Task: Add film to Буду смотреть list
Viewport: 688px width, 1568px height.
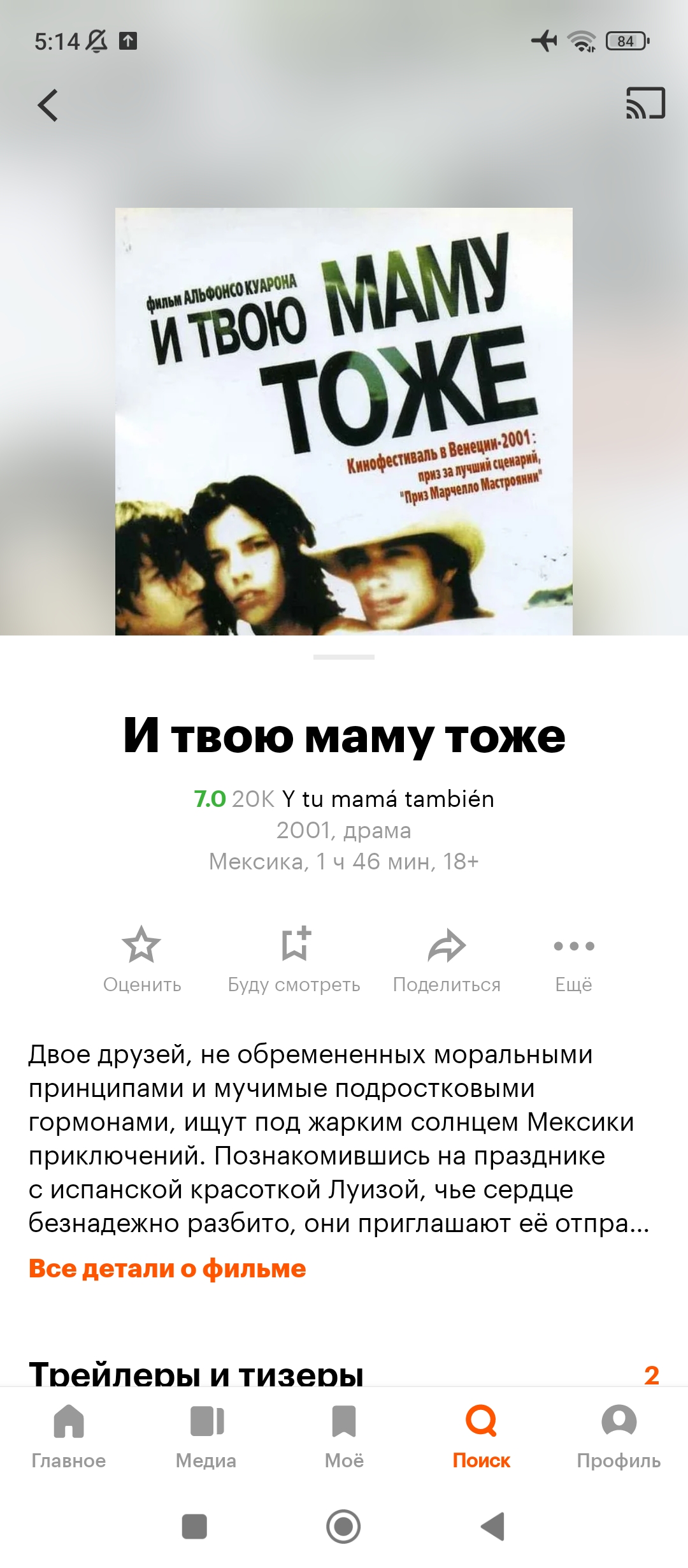Action: pos(294,959)
